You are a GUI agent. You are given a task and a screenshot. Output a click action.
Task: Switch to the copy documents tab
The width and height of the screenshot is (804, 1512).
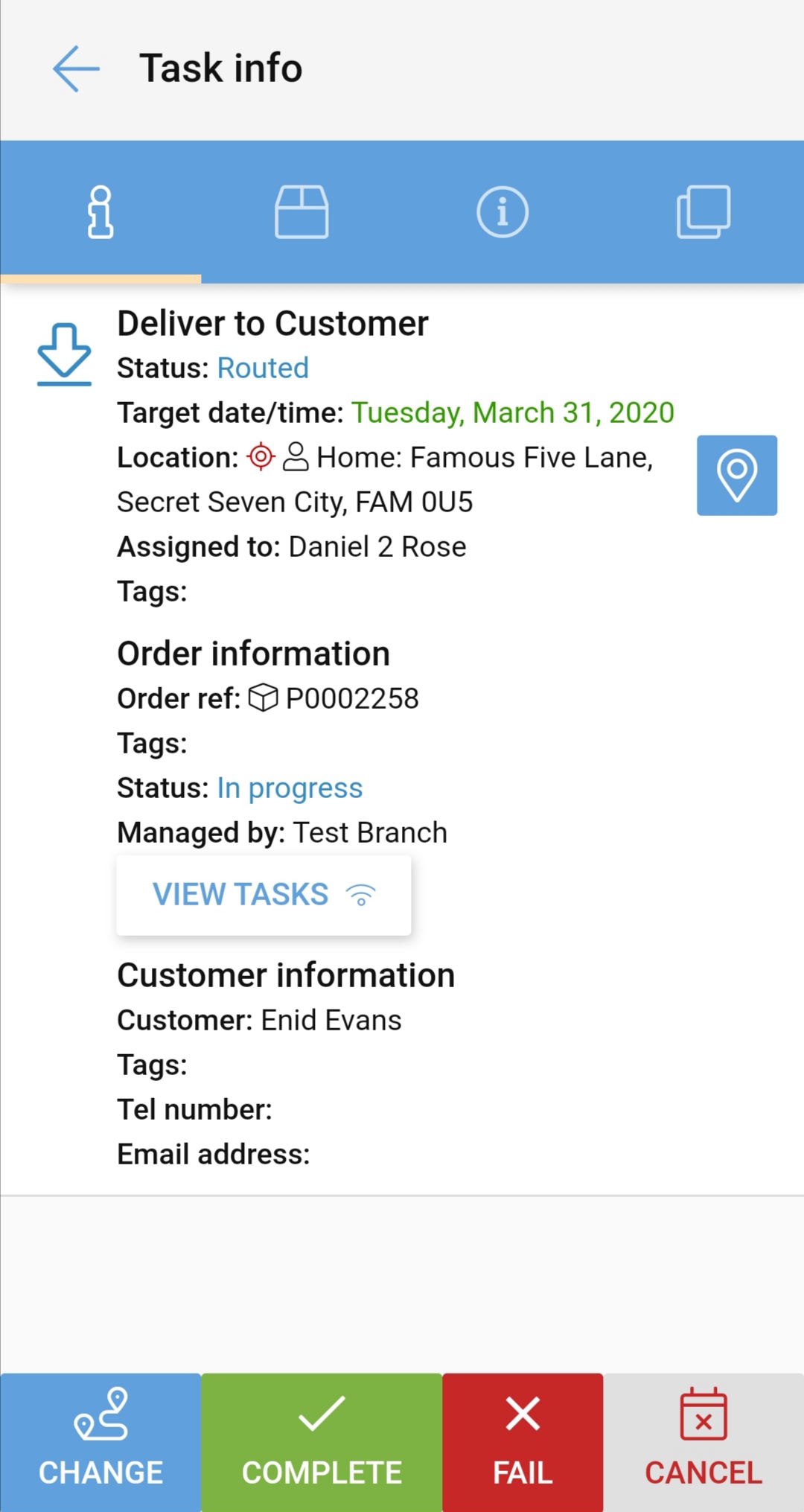click(703, 212)
